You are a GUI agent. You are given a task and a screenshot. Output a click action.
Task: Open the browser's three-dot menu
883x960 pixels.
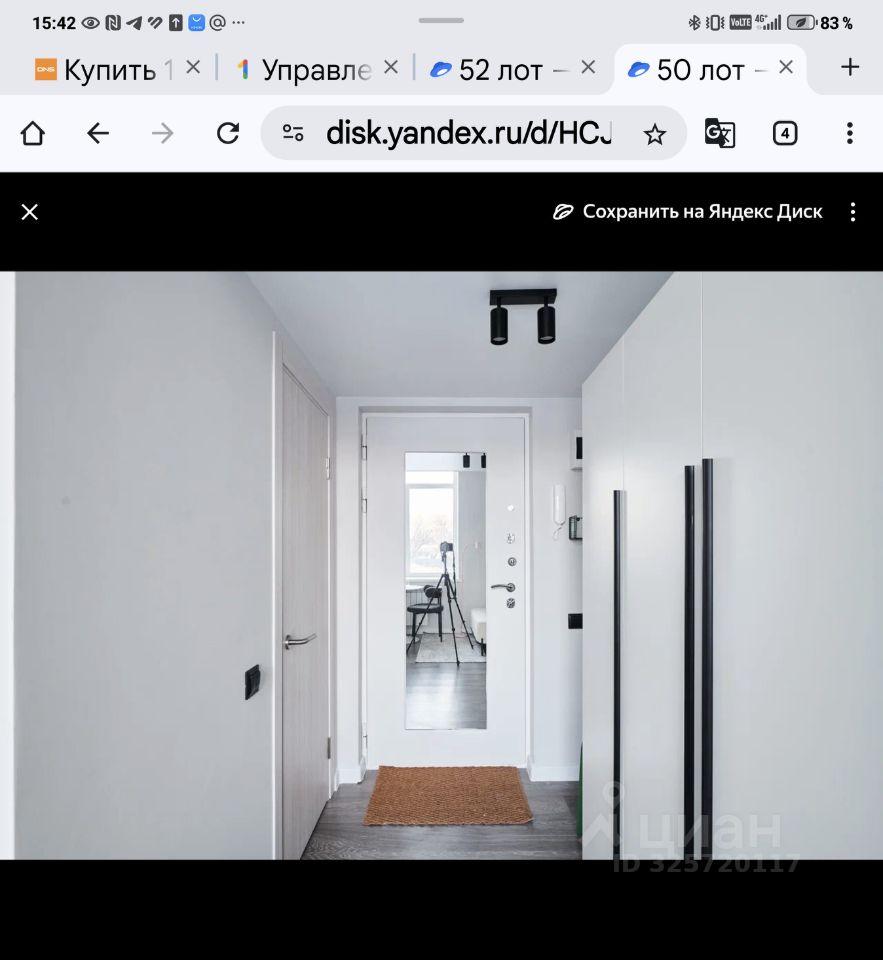tap(849, 133)
